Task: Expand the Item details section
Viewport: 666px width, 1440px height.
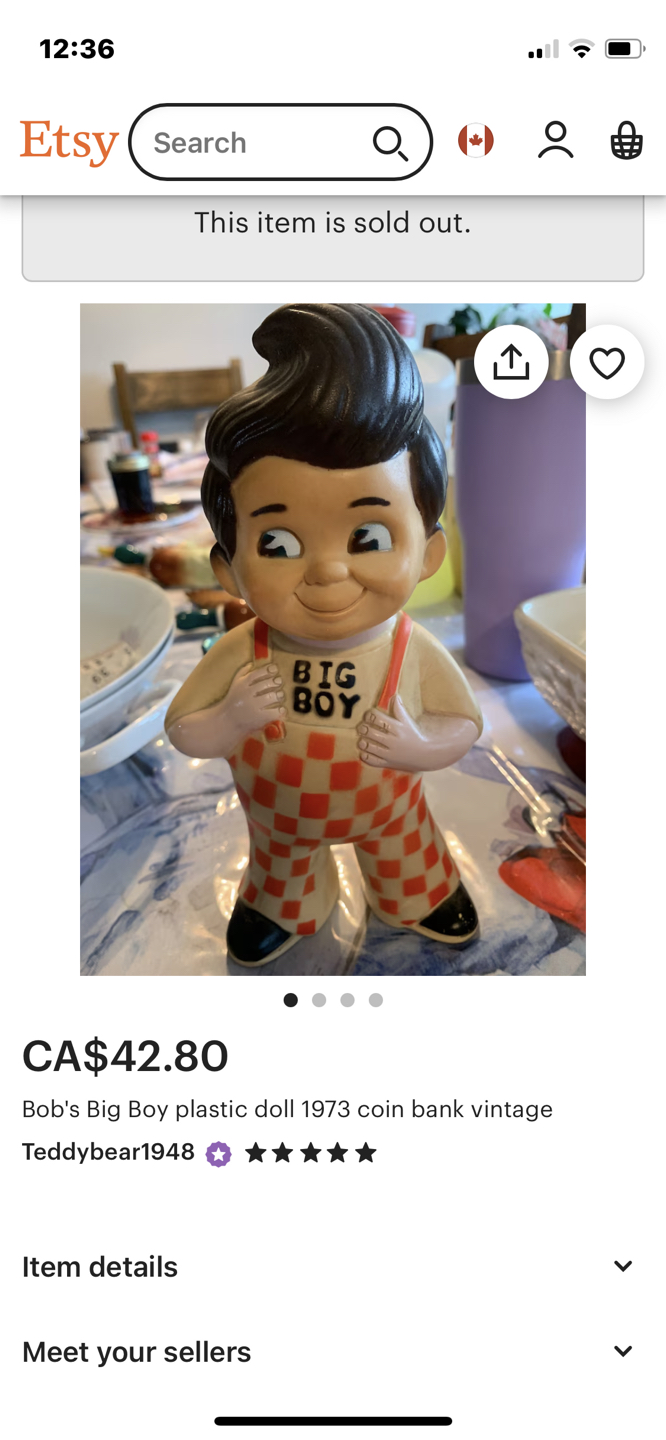Action: click(x=332, y=1267)
